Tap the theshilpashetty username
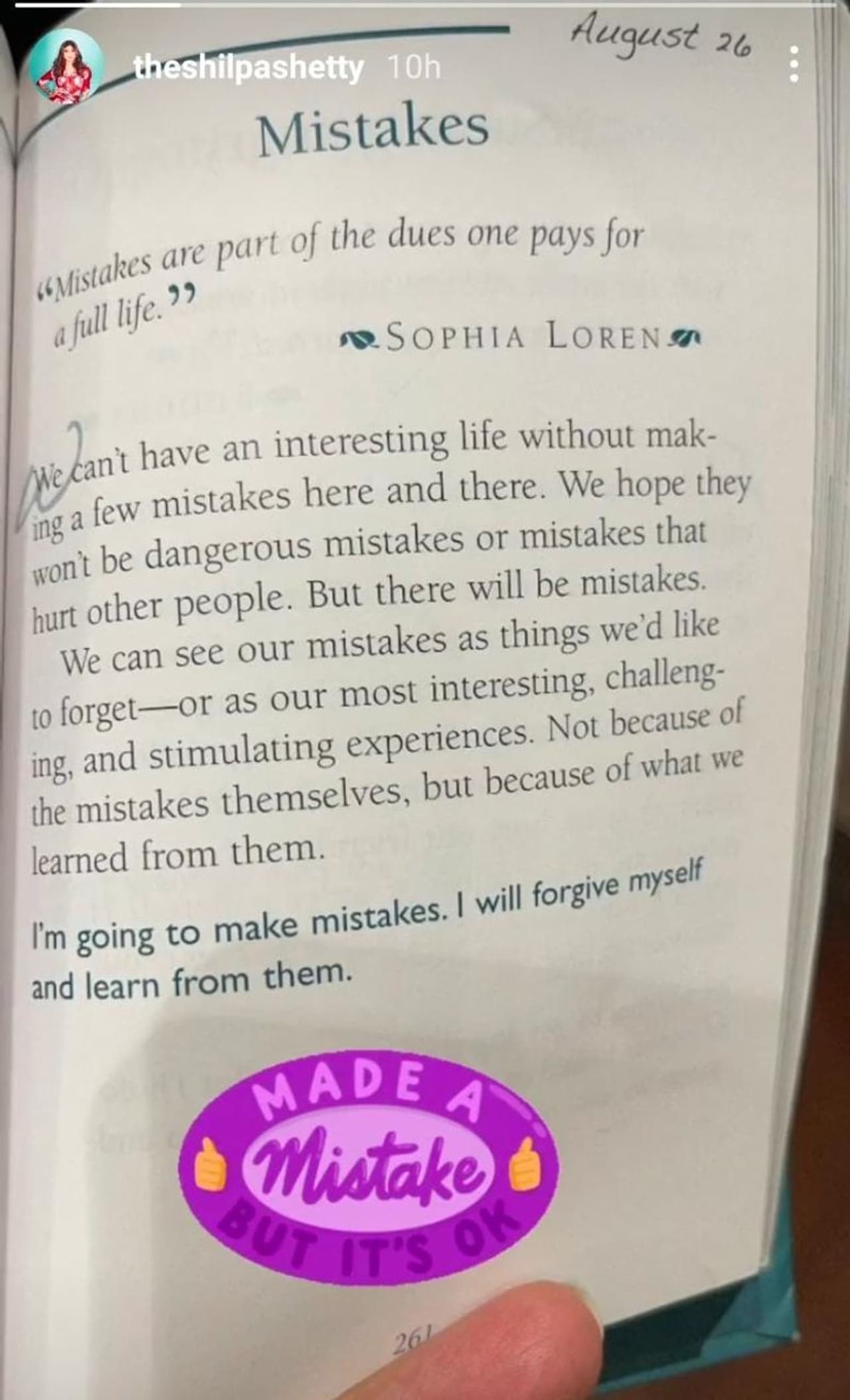This screenshot has height=1400, width=850. (x=248, y=68)
